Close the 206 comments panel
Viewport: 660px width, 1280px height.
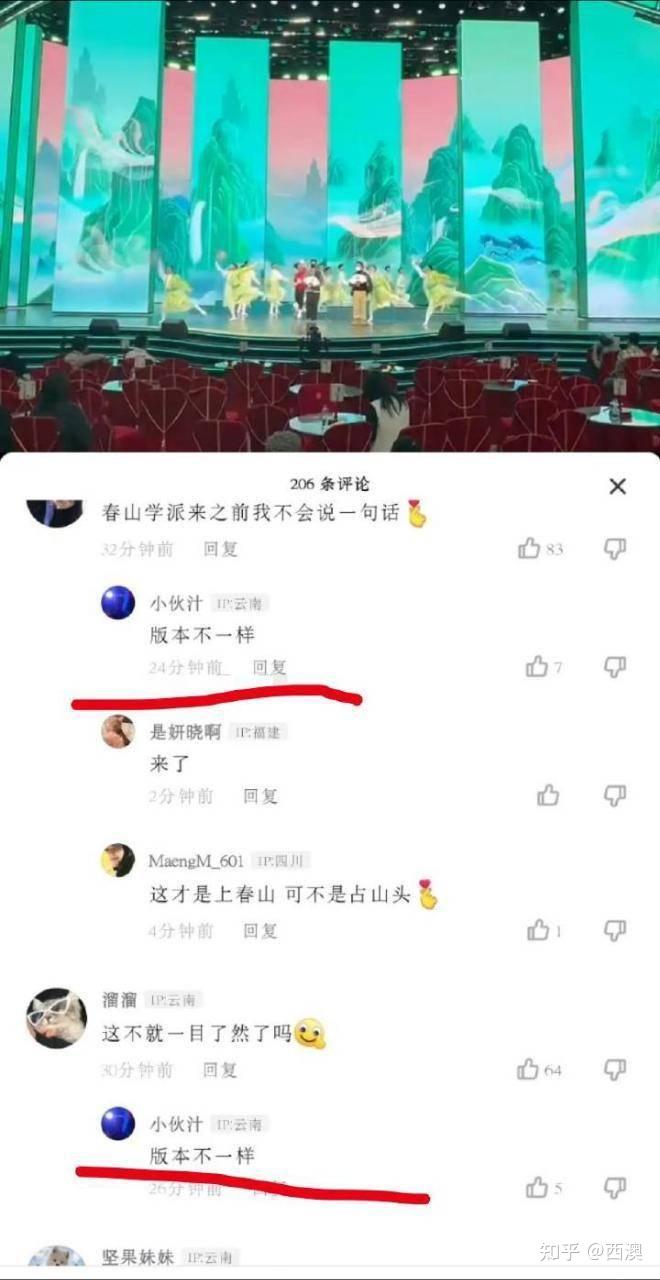[x=617, y=486]
